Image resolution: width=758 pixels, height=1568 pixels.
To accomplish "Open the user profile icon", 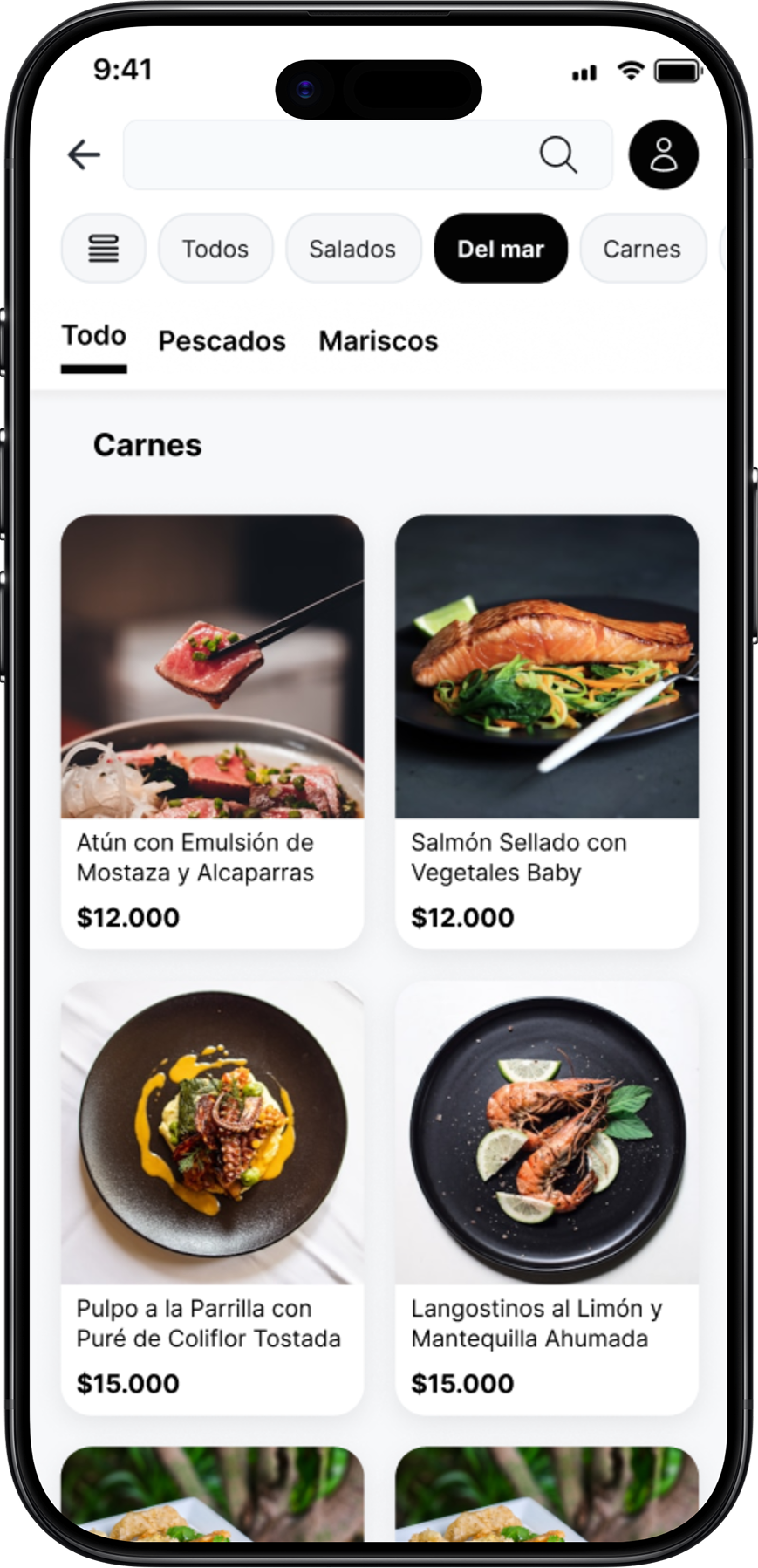I will click(x=663, y=155).
